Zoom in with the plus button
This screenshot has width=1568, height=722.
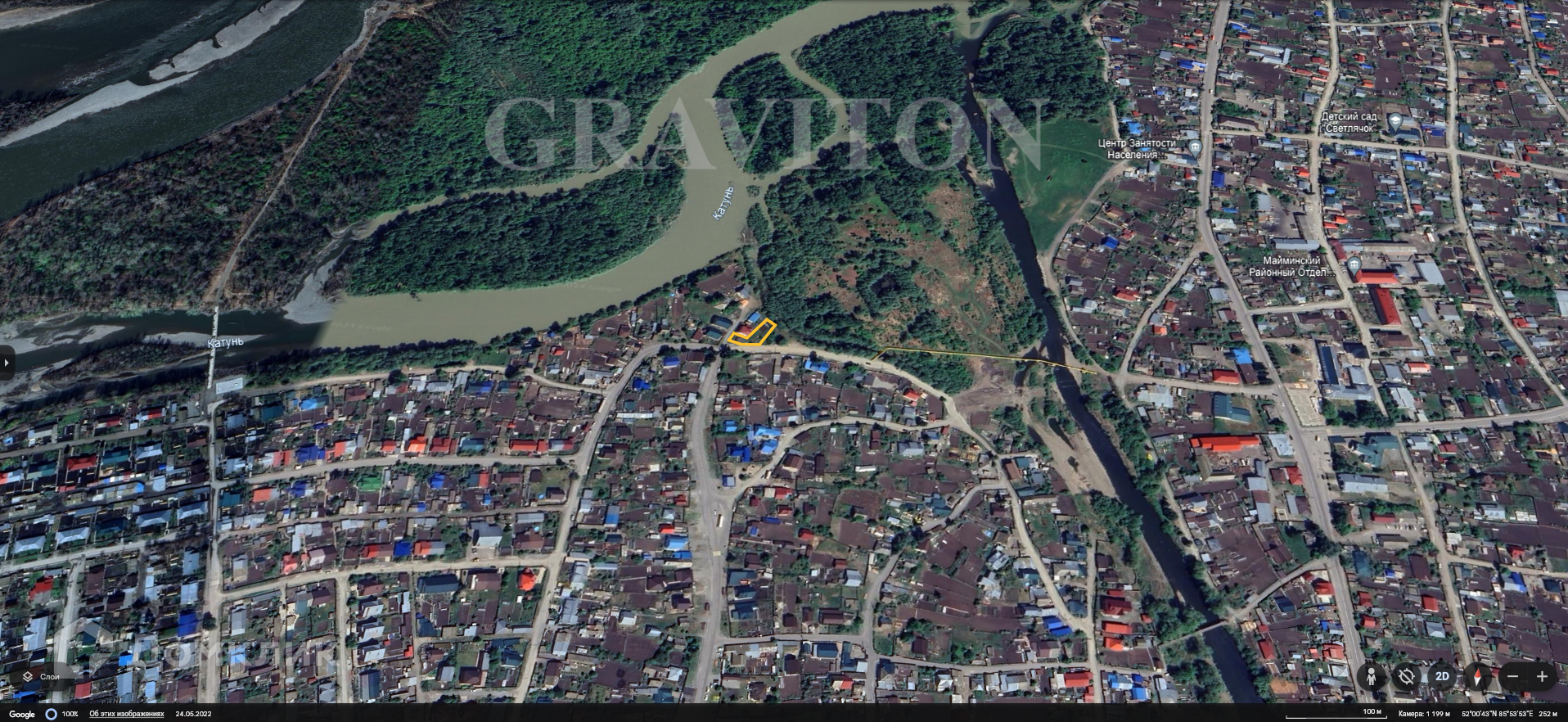tap(1542, 676)
